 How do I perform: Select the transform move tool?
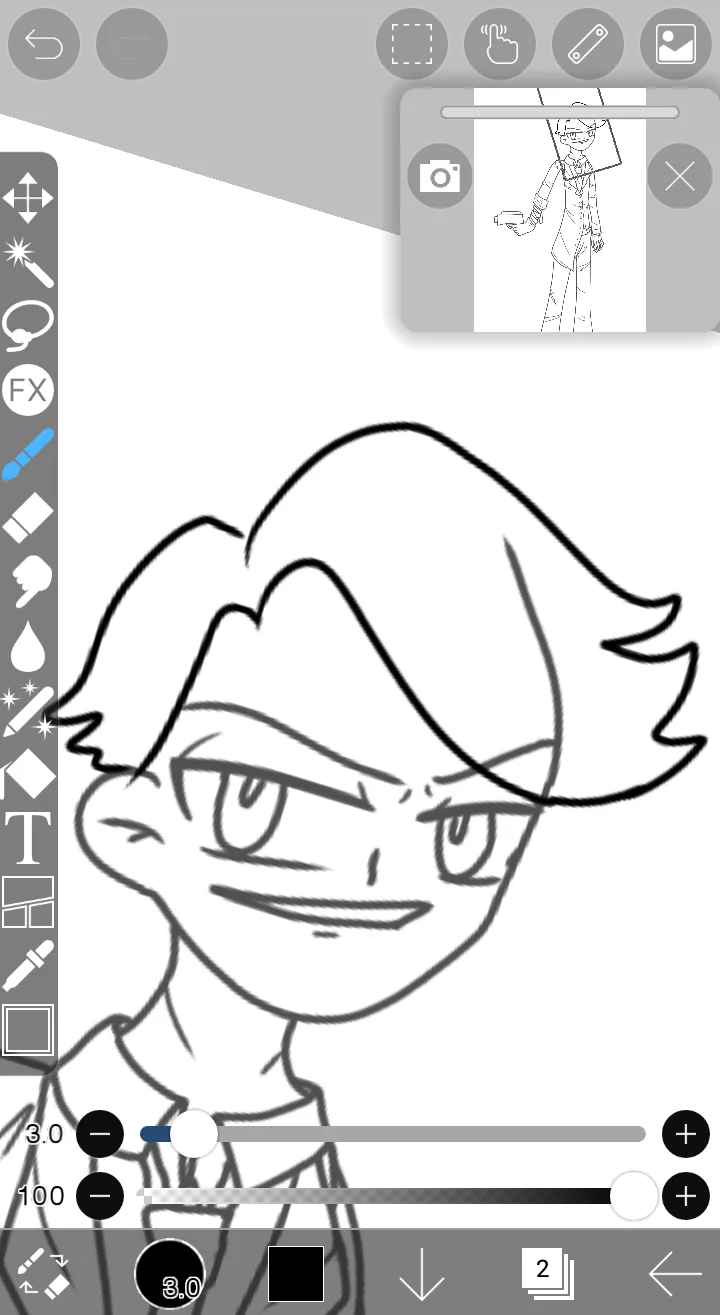click(x=28, y=197)
